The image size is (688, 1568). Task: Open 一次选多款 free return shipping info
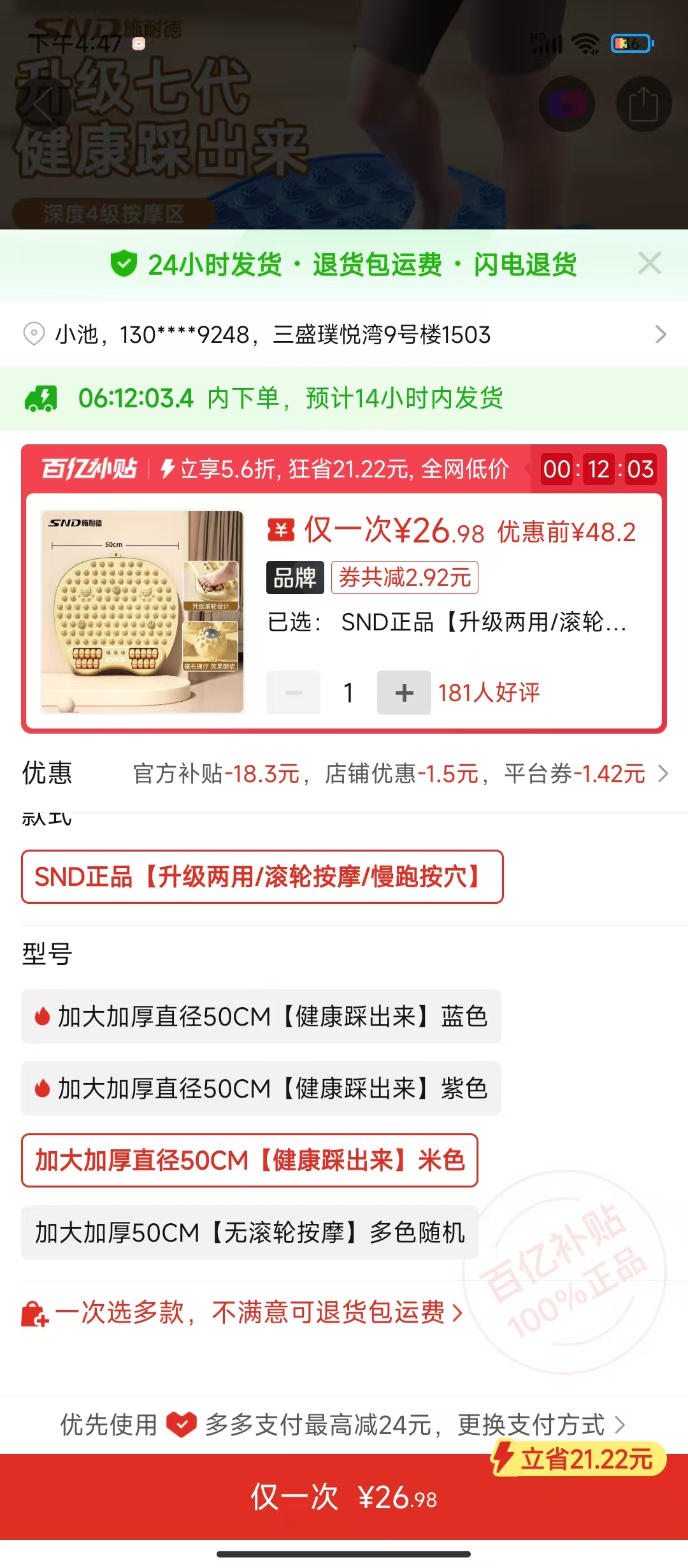point(242,1312)
